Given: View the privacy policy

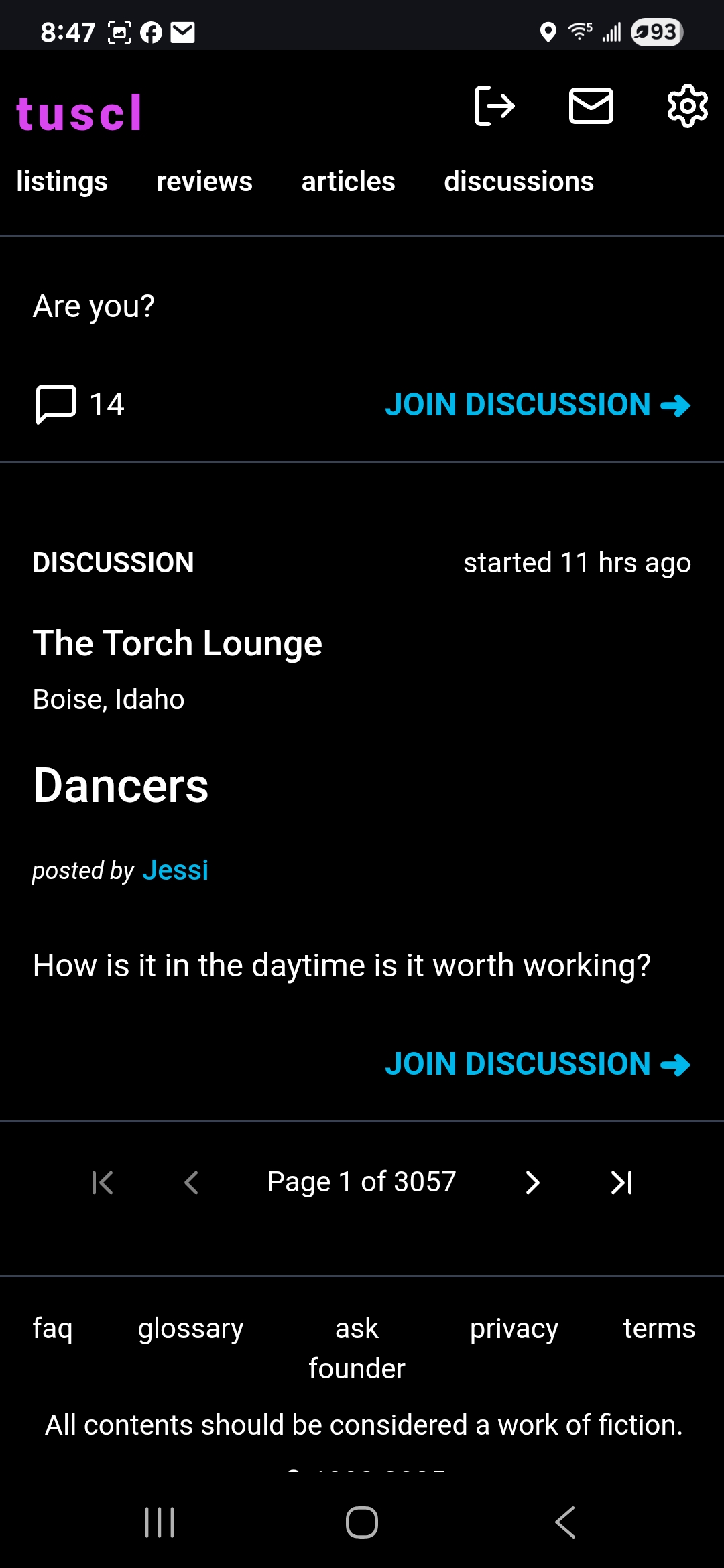Looking at the screenshot, I should click(x=514, y=1329).
